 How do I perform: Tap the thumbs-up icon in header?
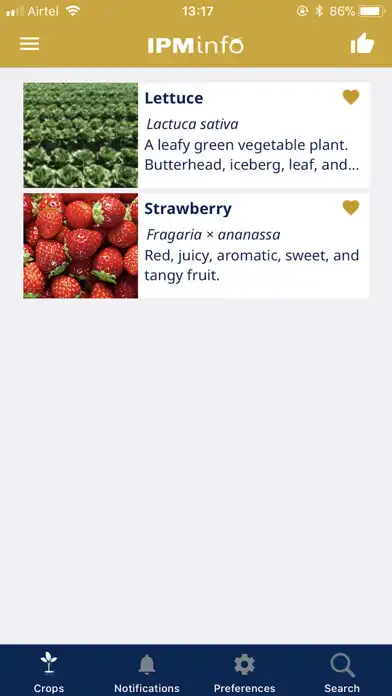362,44
